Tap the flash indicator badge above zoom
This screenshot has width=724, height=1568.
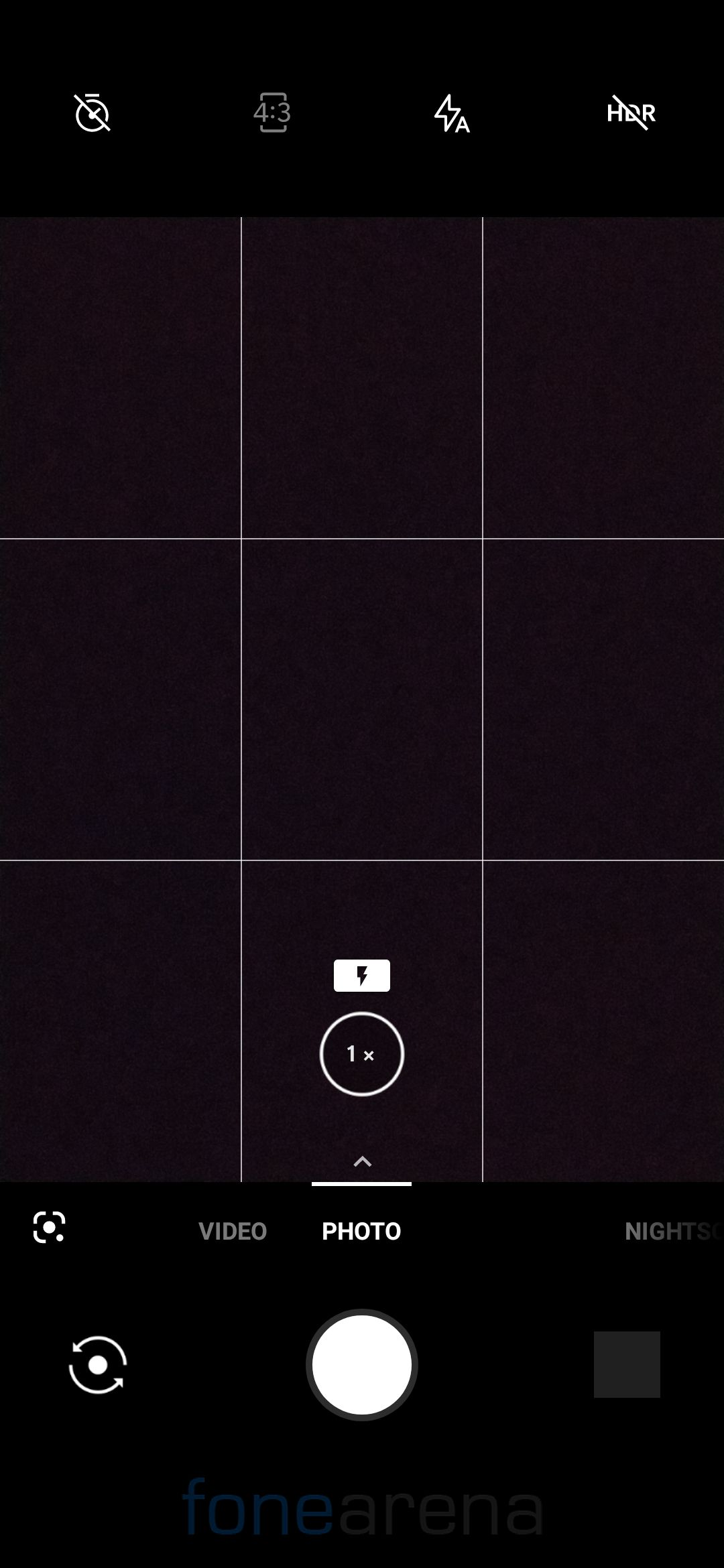point(362,976)
